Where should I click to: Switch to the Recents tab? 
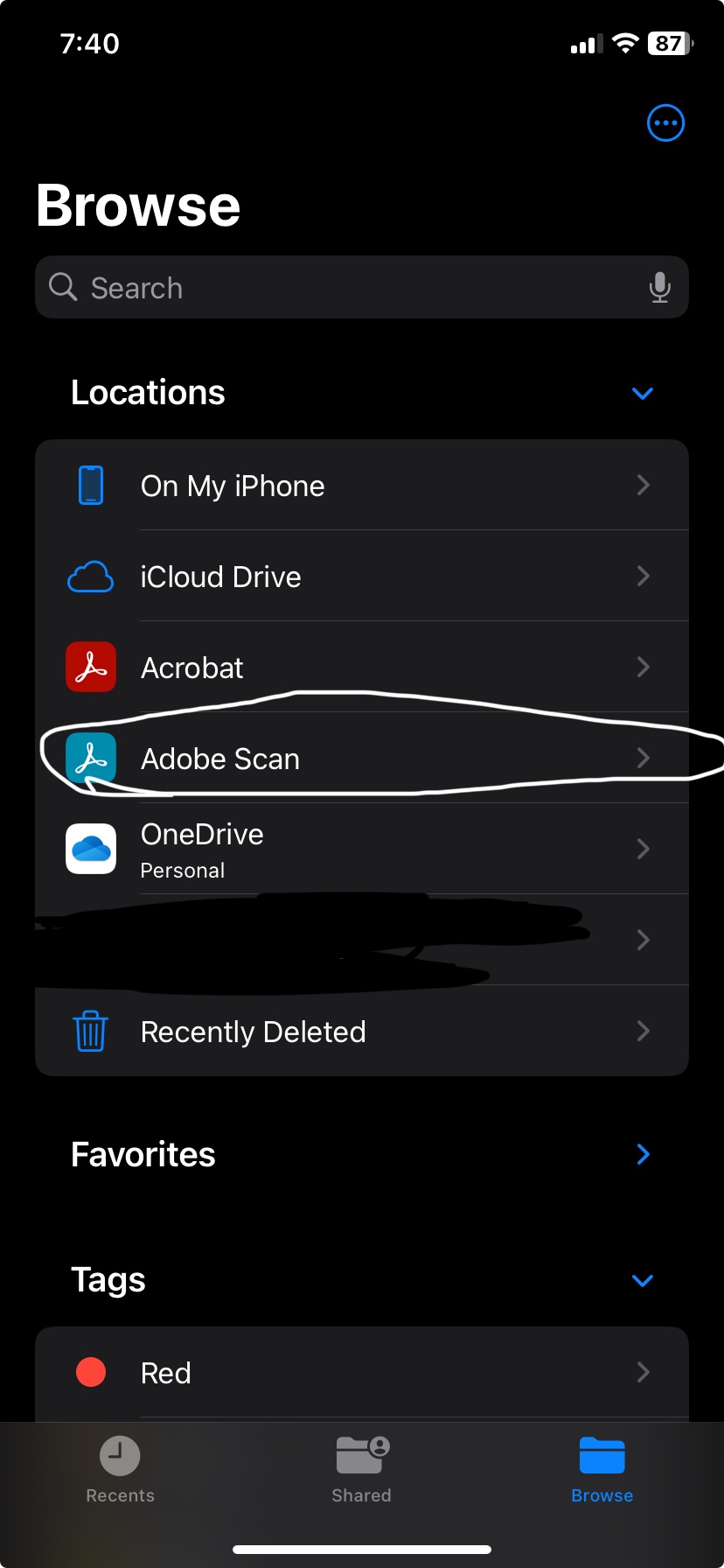point(120,1470)
